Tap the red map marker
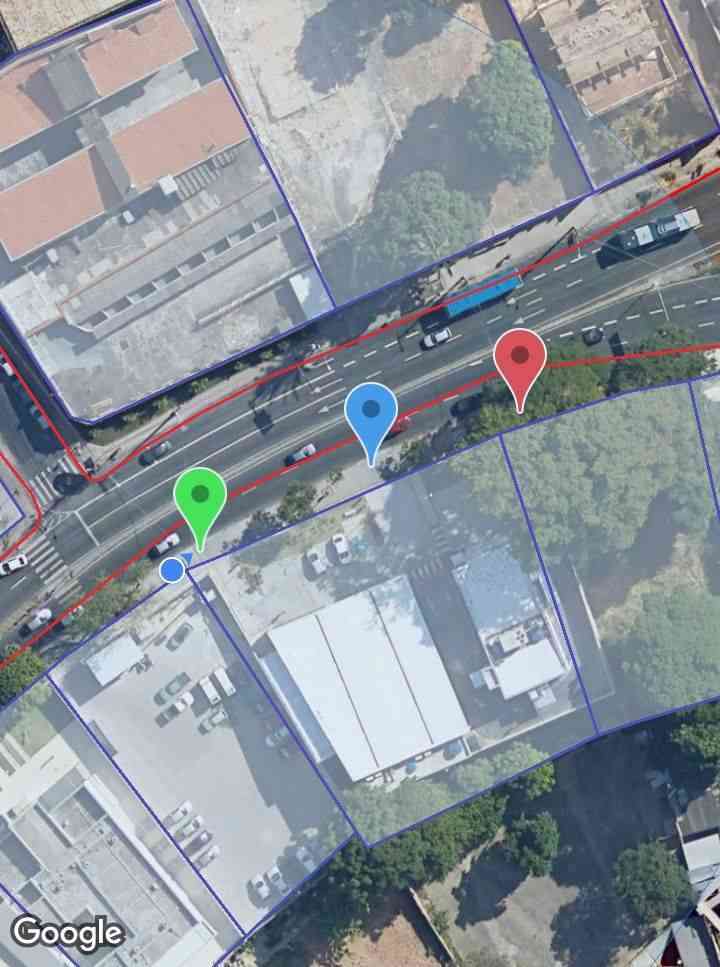This screenshot has height=967, width=720. (x=520, y=357)
